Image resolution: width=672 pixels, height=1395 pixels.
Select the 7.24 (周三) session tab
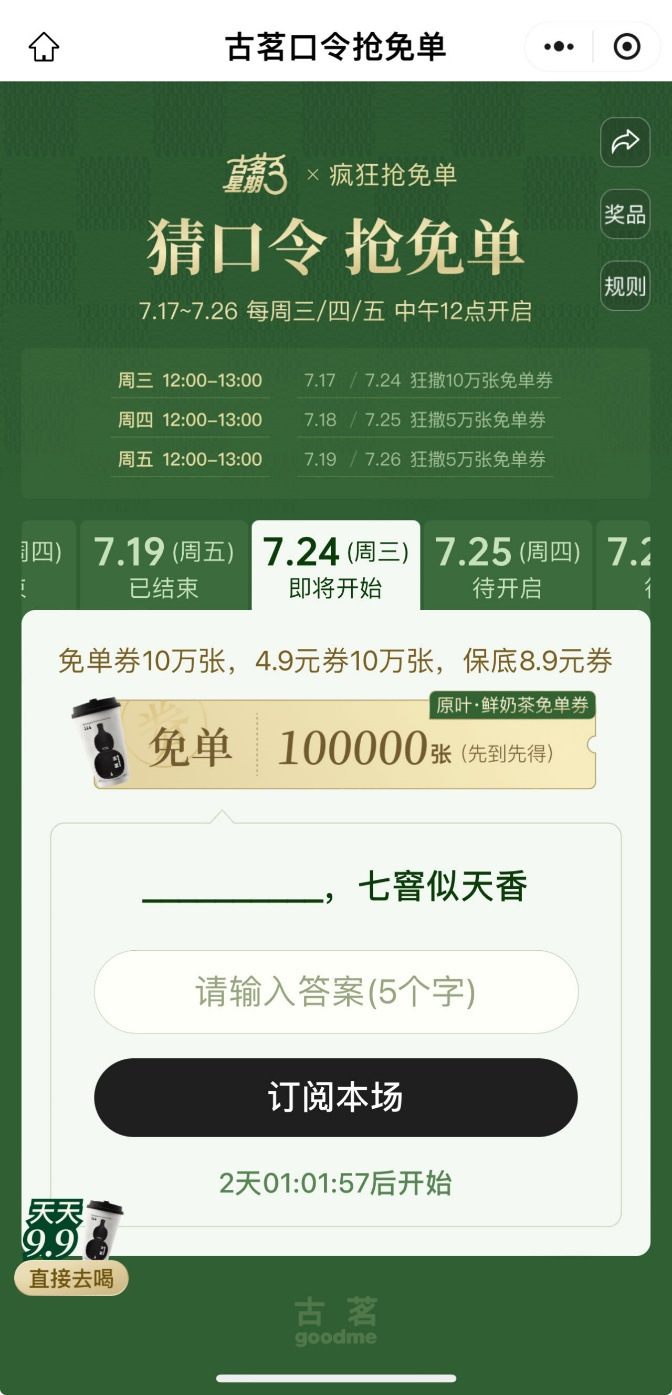[x=335, y=566]
